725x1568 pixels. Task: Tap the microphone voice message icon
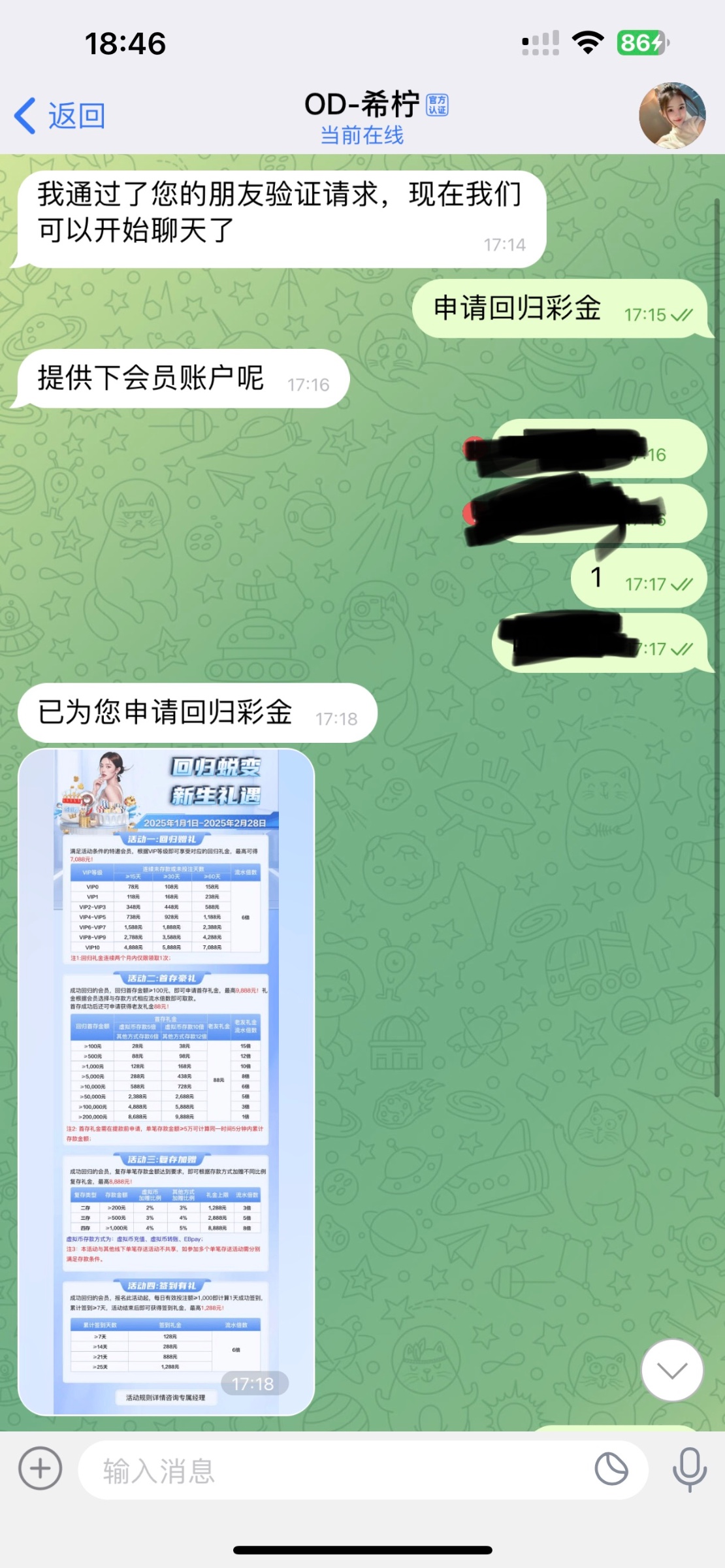pos(690,1469)
